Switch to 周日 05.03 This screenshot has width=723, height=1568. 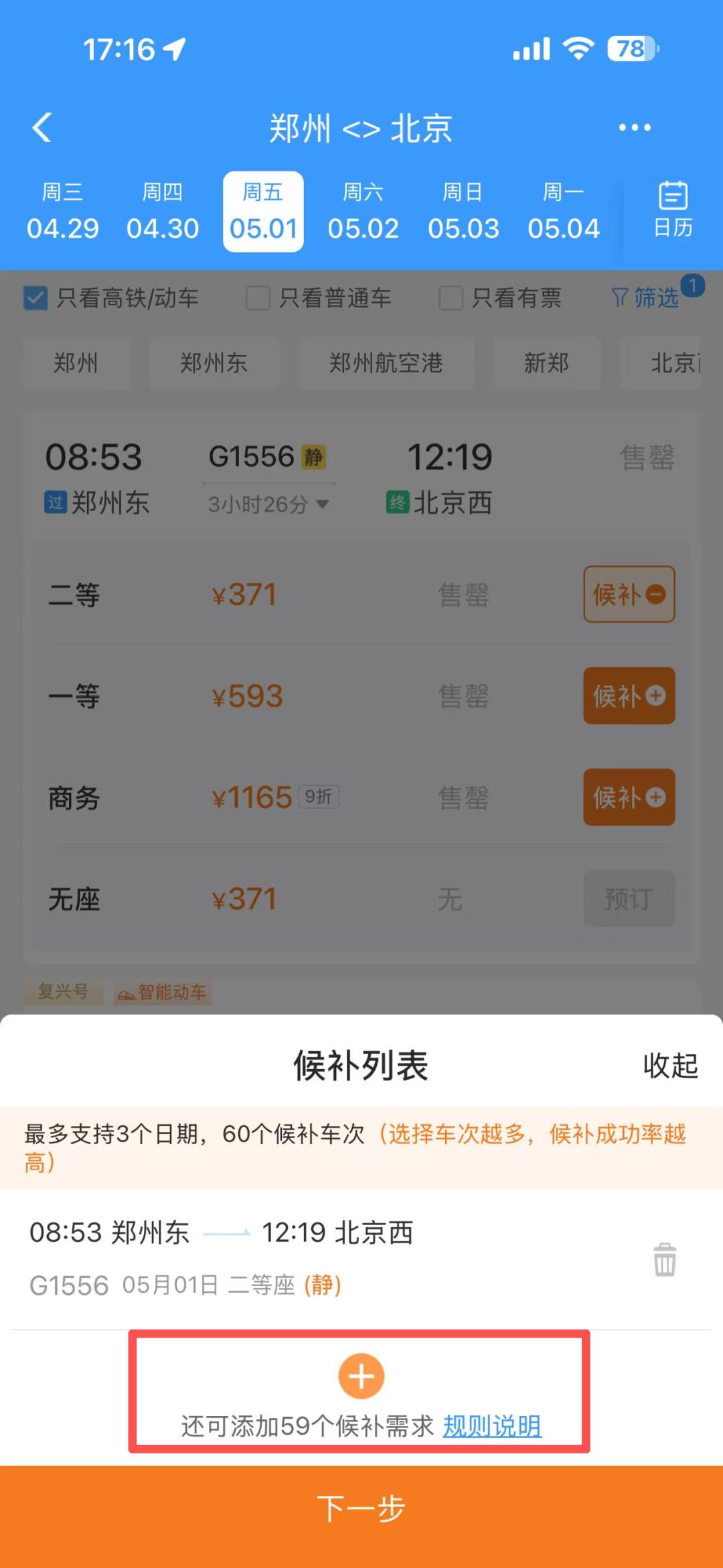pos(463,212)
